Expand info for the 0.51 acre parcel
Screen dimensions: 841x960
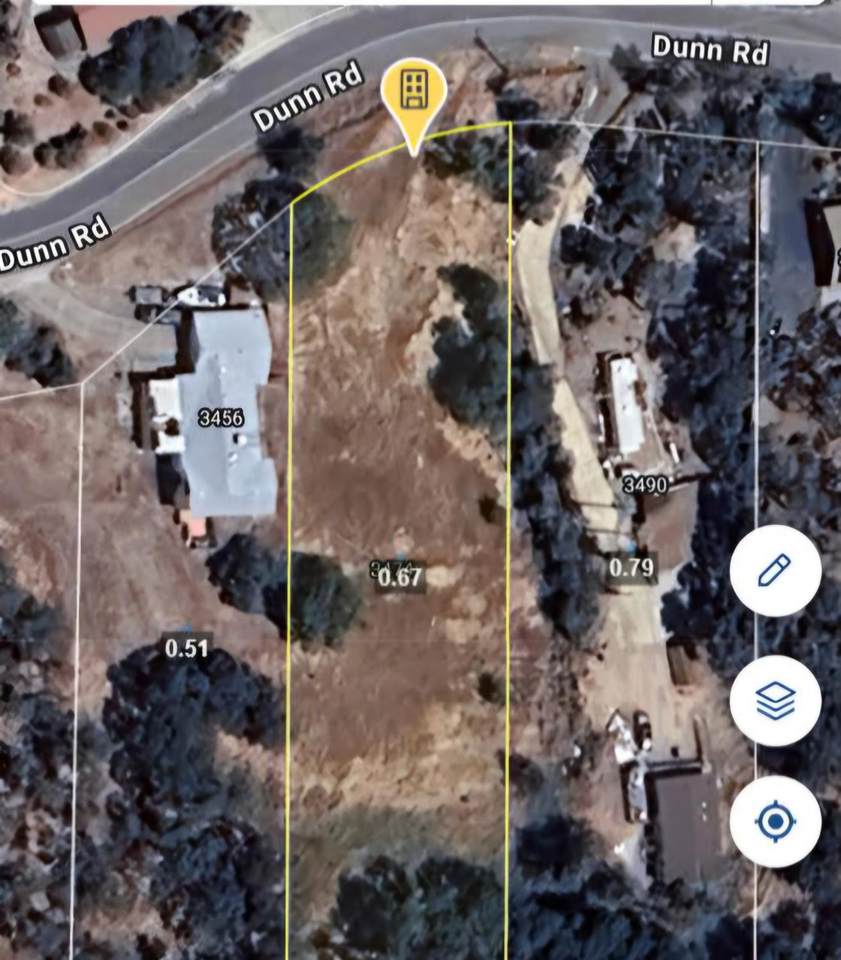(x=185, y=649)
